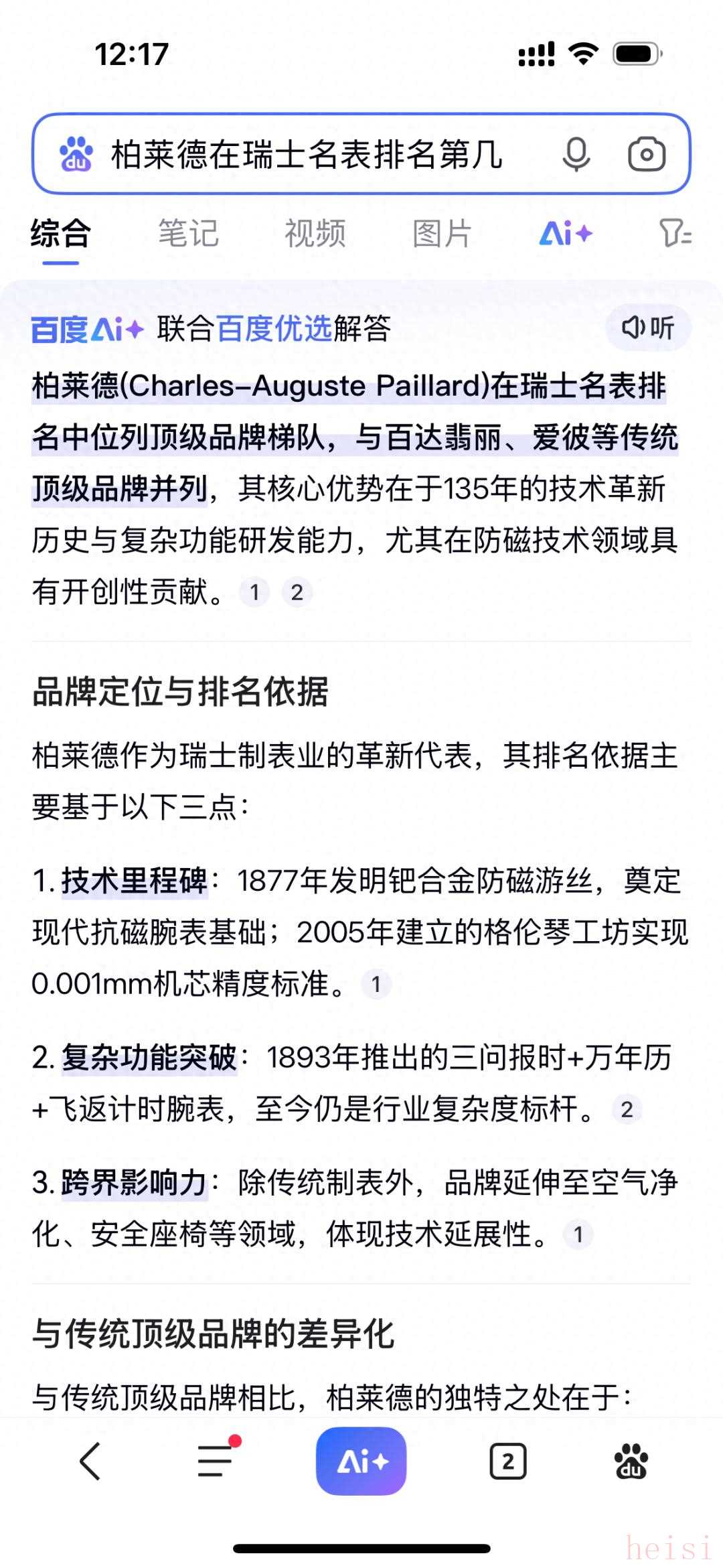Switch to the 图片 tab
This screenshot has width=723, height=1568.
pyautogui.click(x=442, y=234)
